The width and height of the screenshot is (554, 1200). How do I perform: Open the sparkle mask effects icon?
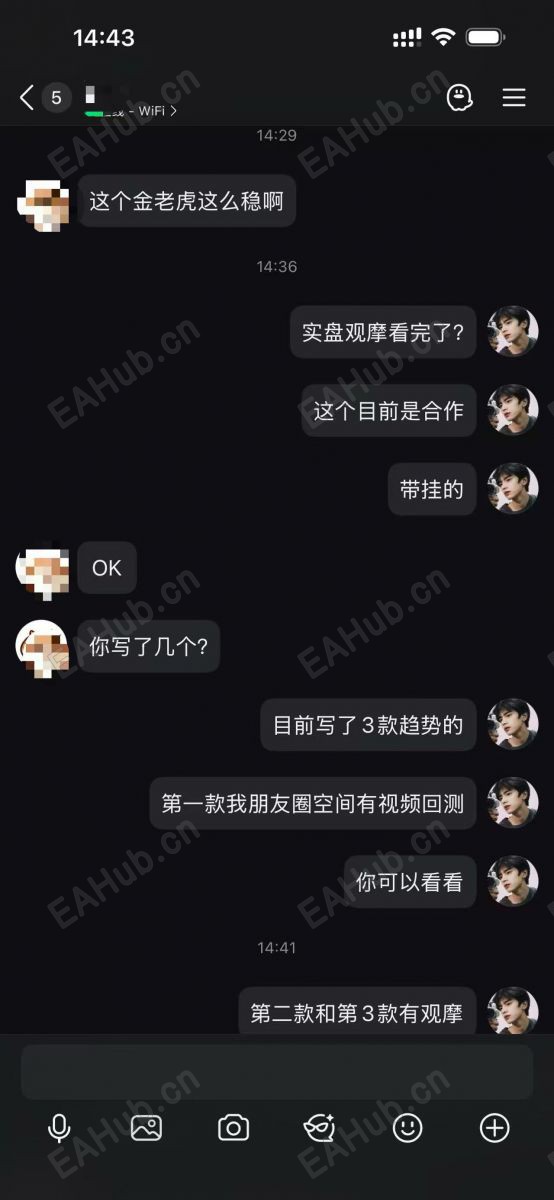(x=320, y=1129)
